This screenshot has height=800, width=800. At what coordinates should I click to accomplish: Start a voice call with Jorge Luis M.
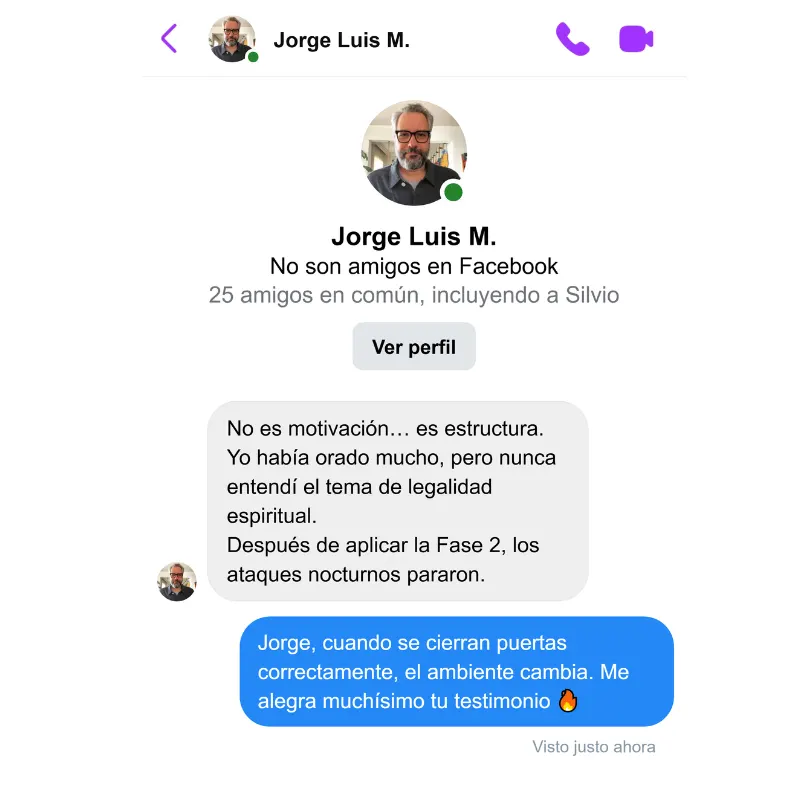(572, 39)
